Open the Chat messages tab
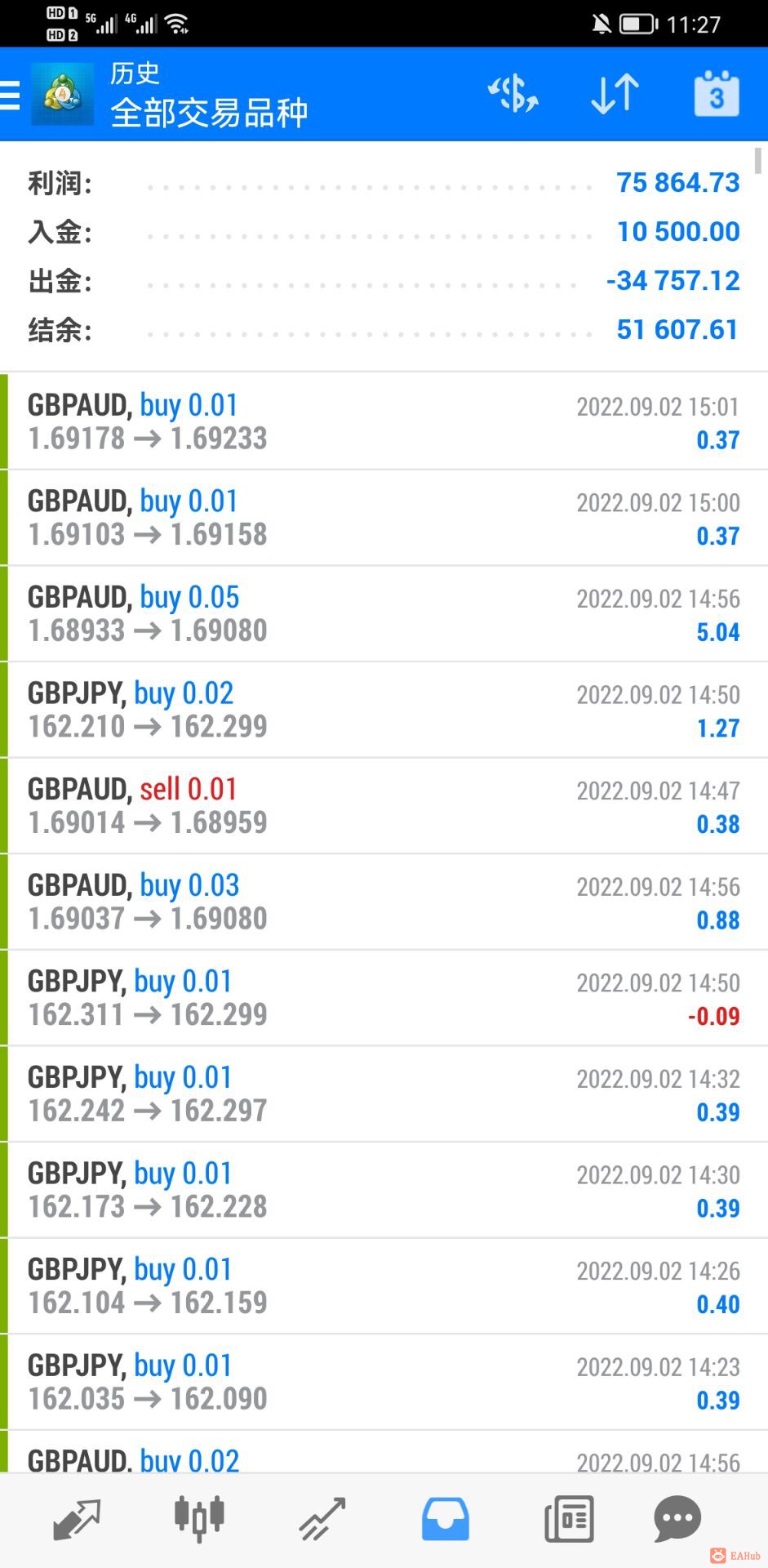Viewport: 768px width, 1568px height. (677, 1519)
